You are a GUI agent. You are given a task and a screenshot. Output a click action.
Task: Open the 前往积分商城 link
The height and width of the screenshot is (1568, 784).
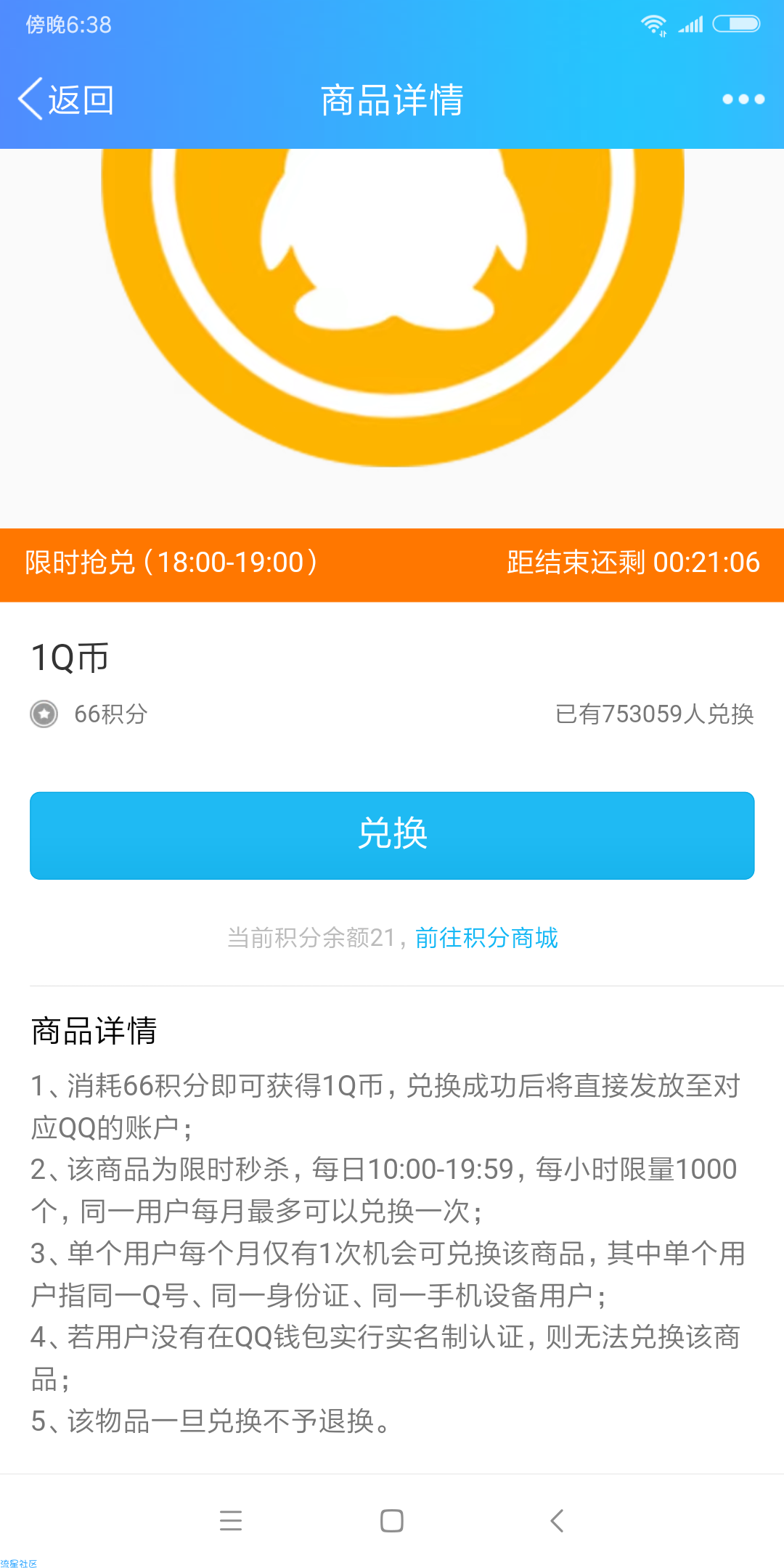486,938
